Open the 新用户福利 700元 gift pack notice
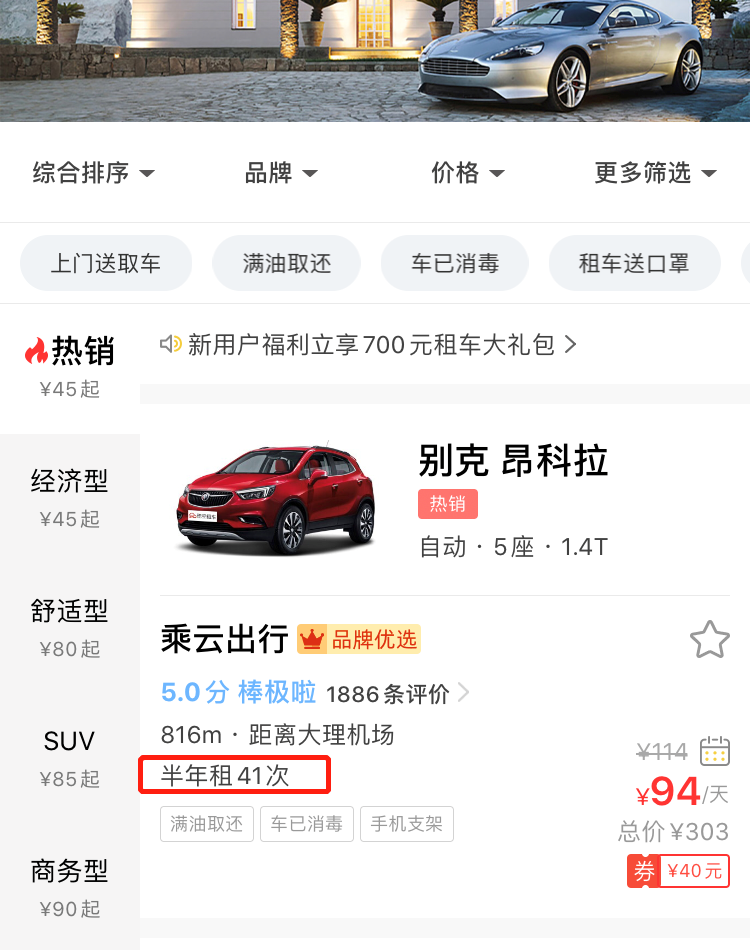The image size is (750, 950). (x=370, y=345)
